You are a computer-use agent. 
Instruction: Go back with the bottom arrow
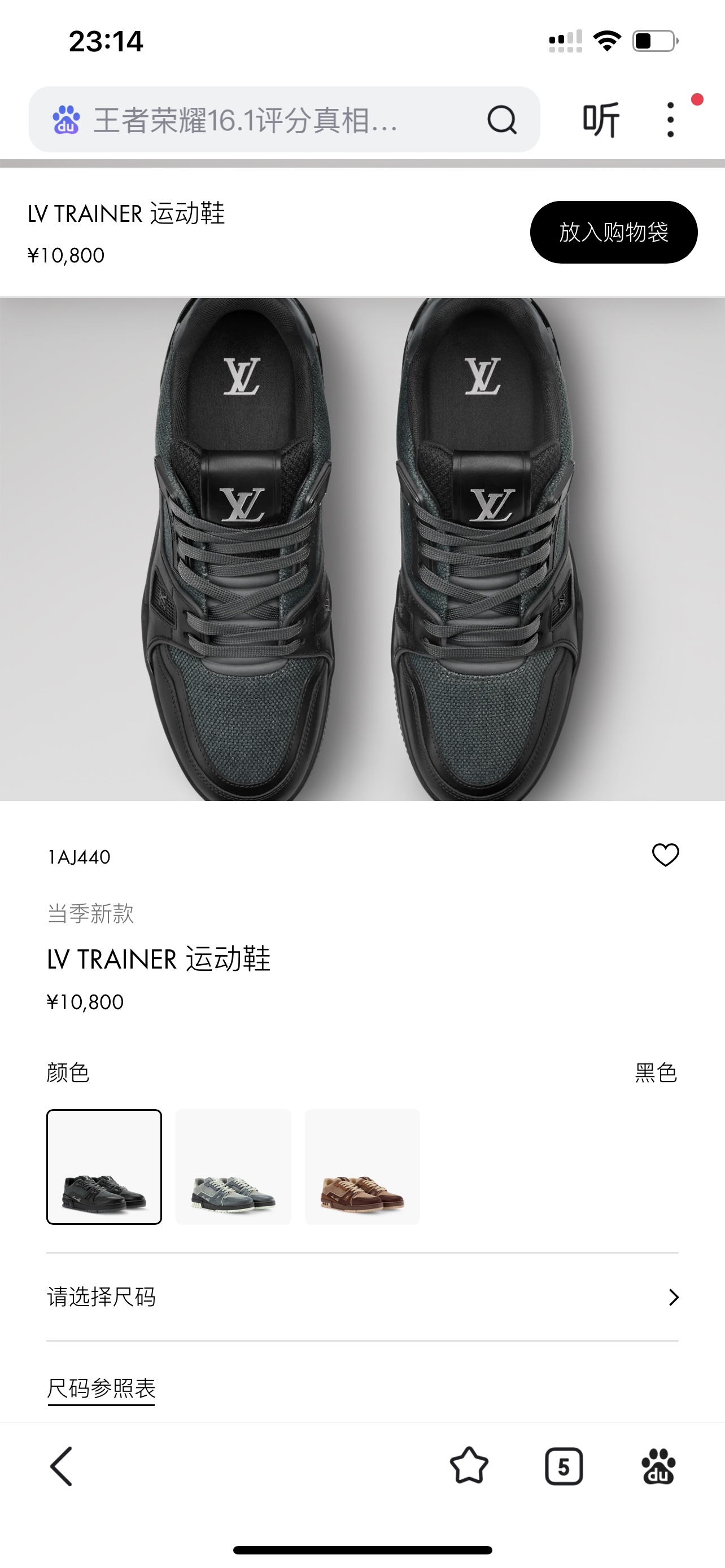(x=62, y=1466)
